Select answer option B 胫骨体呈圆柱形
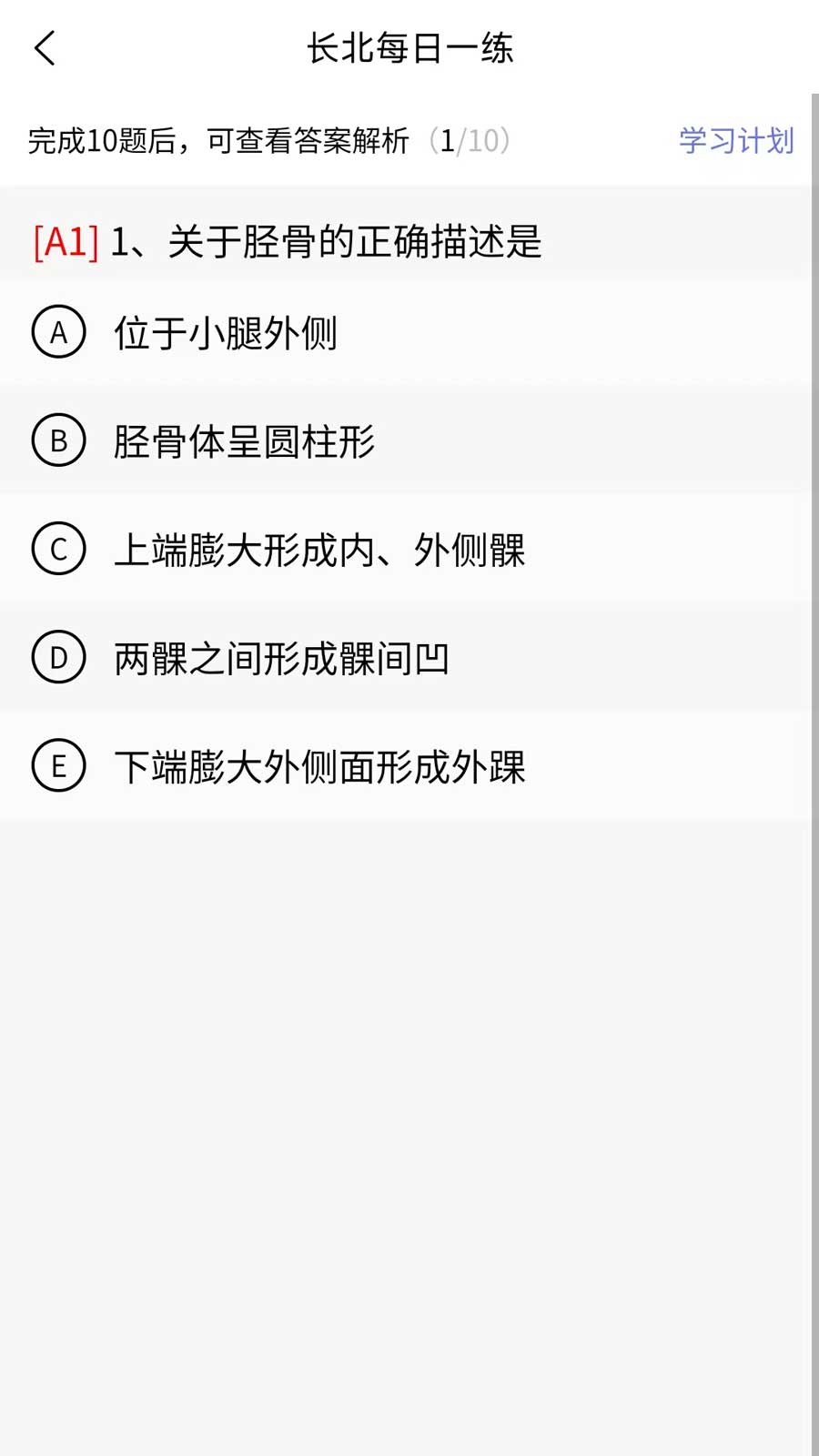 (x=244, y=442)
